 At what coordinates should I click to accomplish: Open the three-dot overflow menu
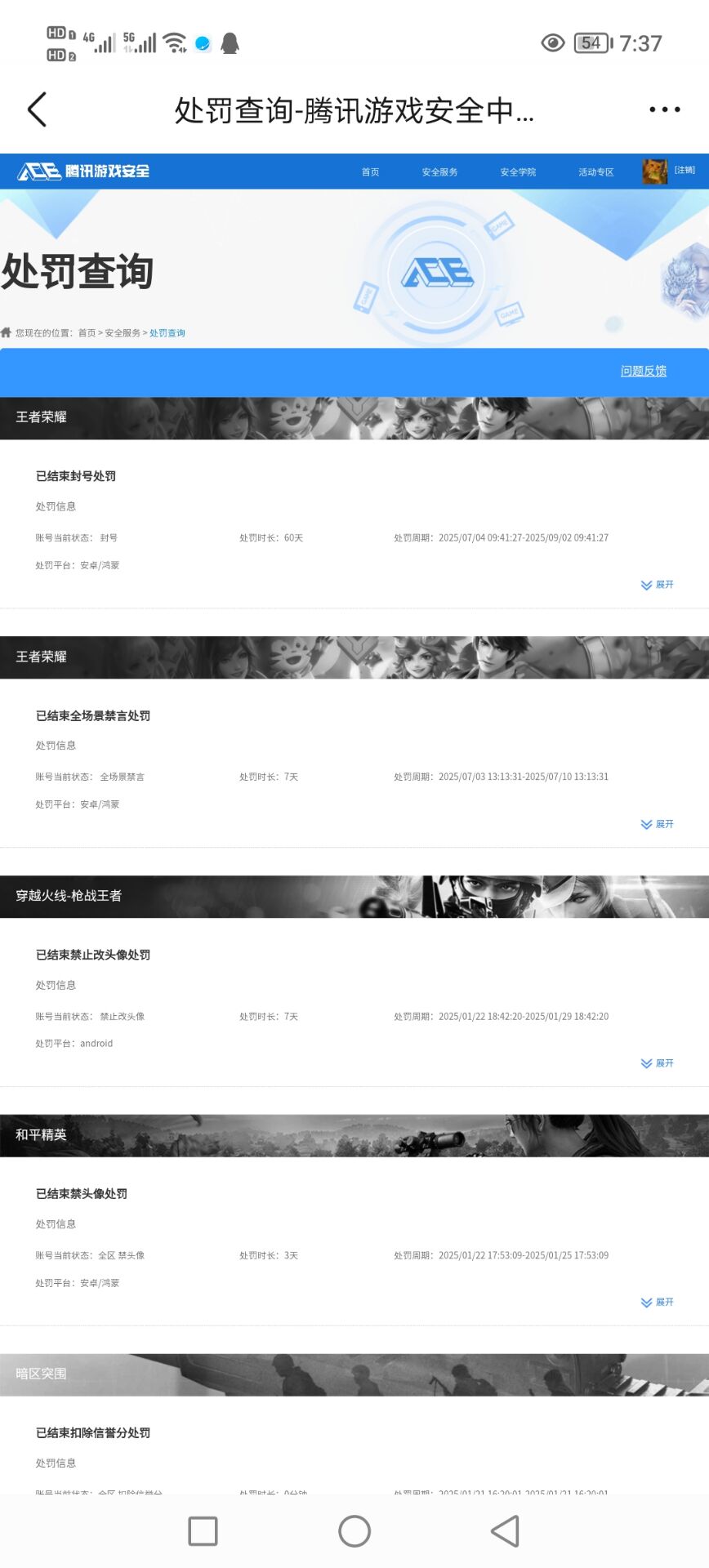tap(664, 109)
